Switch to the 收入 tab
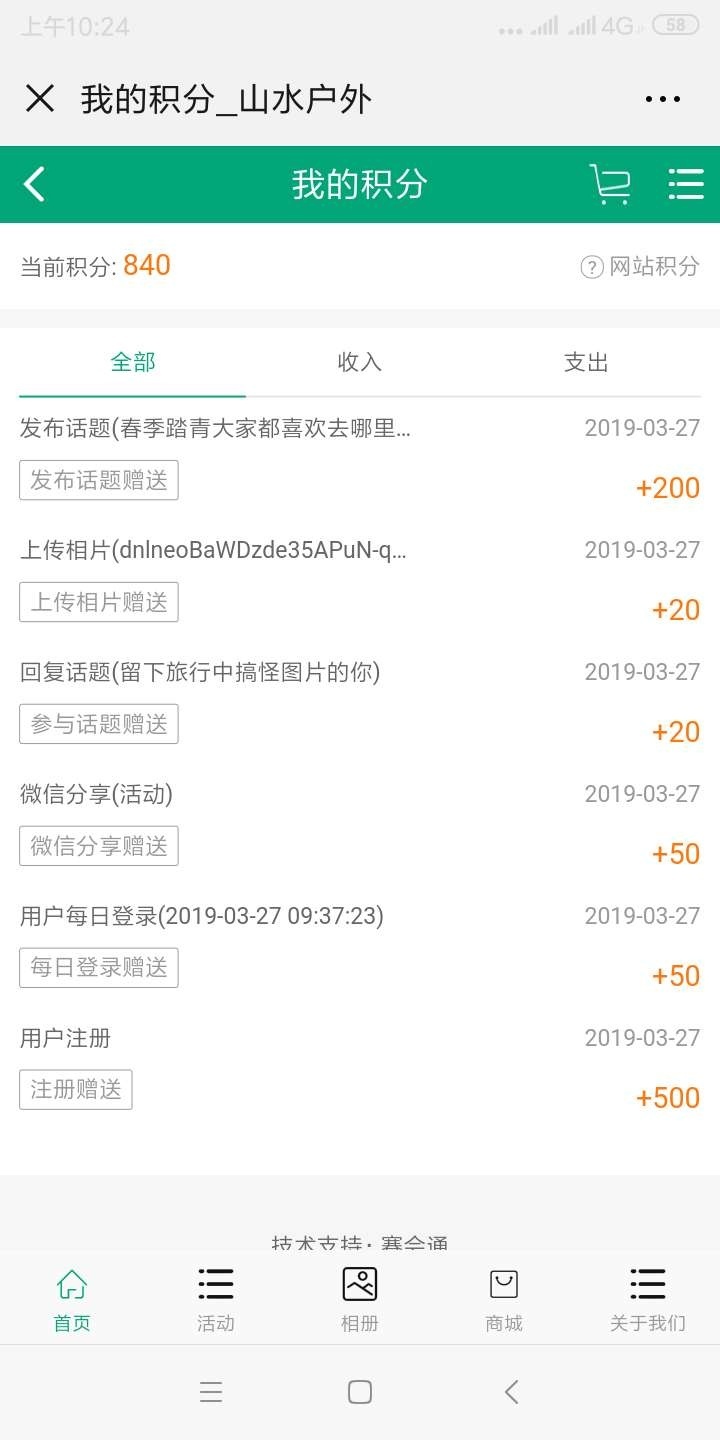The width and height of the screenshot is (720, 1440). (359, 362)
